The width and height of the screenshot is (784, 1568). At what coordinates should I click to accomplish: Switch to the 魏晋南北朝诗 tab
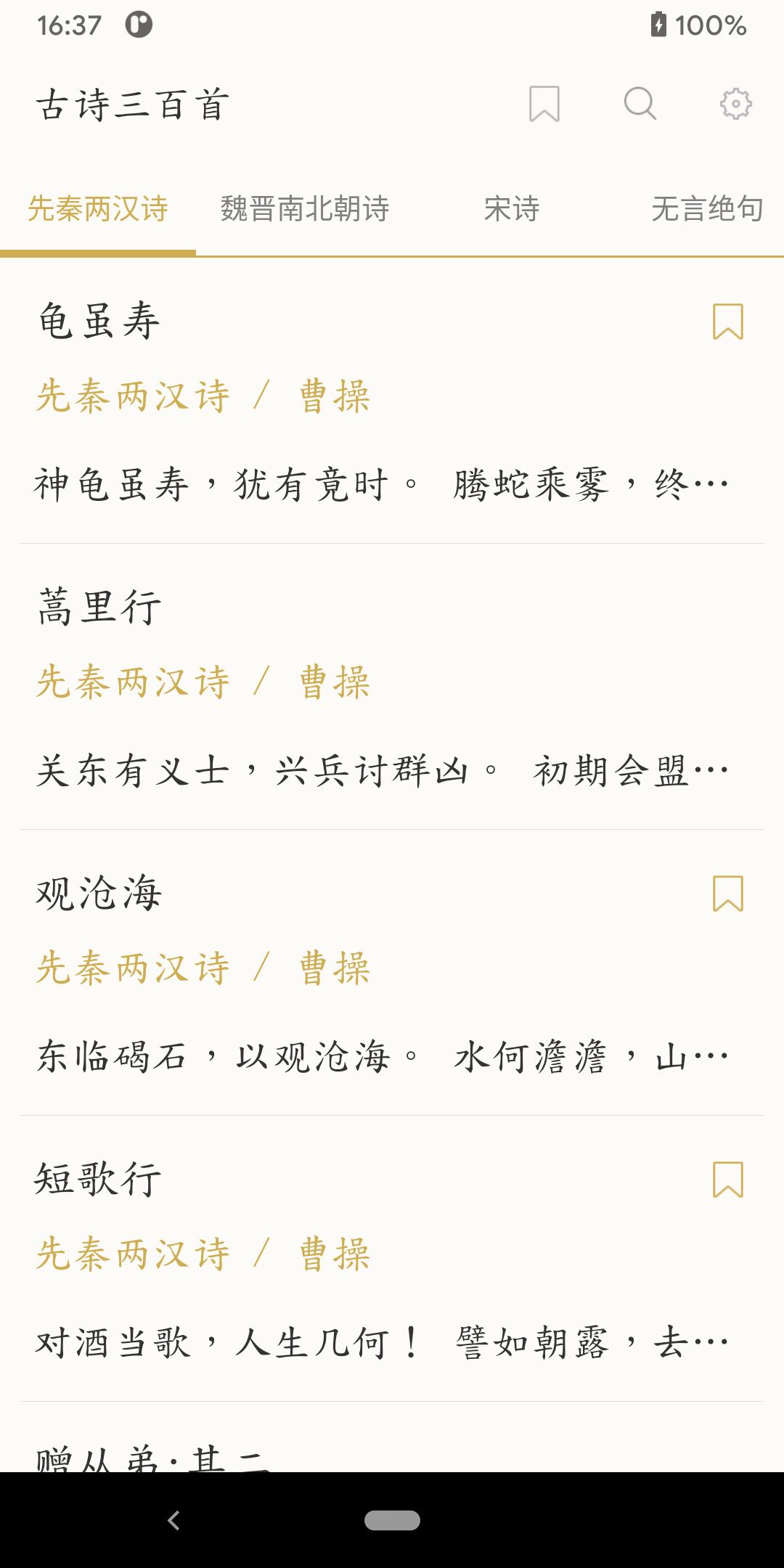[x=305, y=209]
